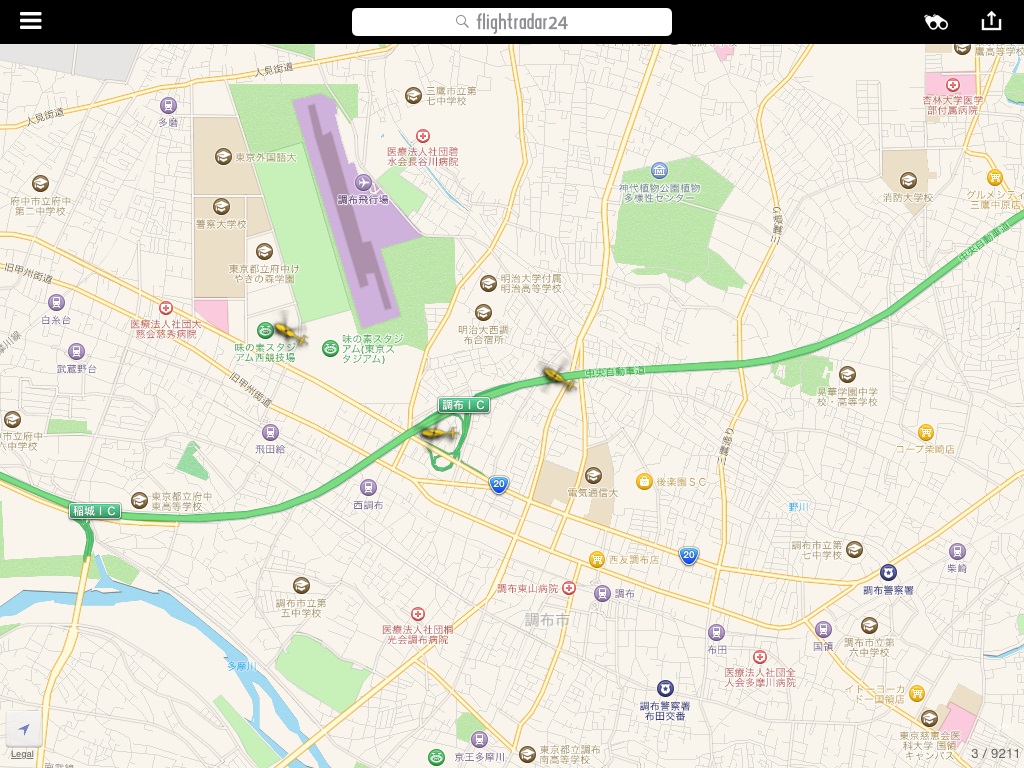Open the share button
This screenshot has height=768, width=1024.
[990, 21]
